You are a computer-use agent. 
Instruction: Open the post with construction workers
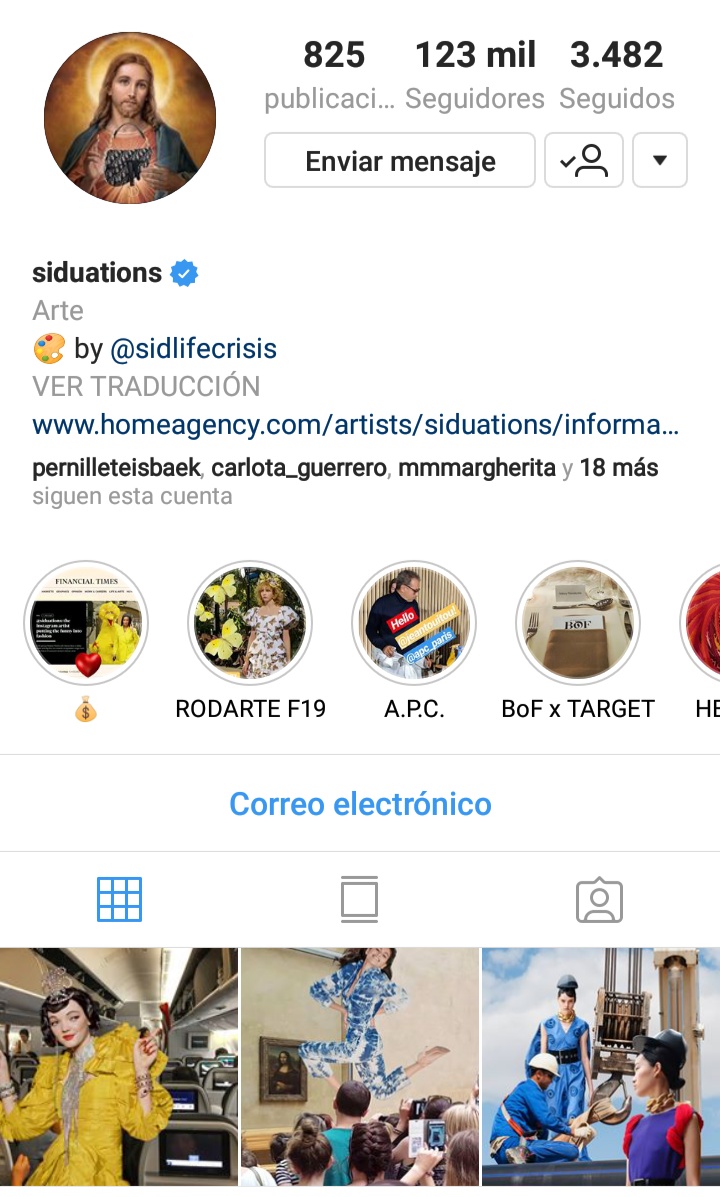601,1066
